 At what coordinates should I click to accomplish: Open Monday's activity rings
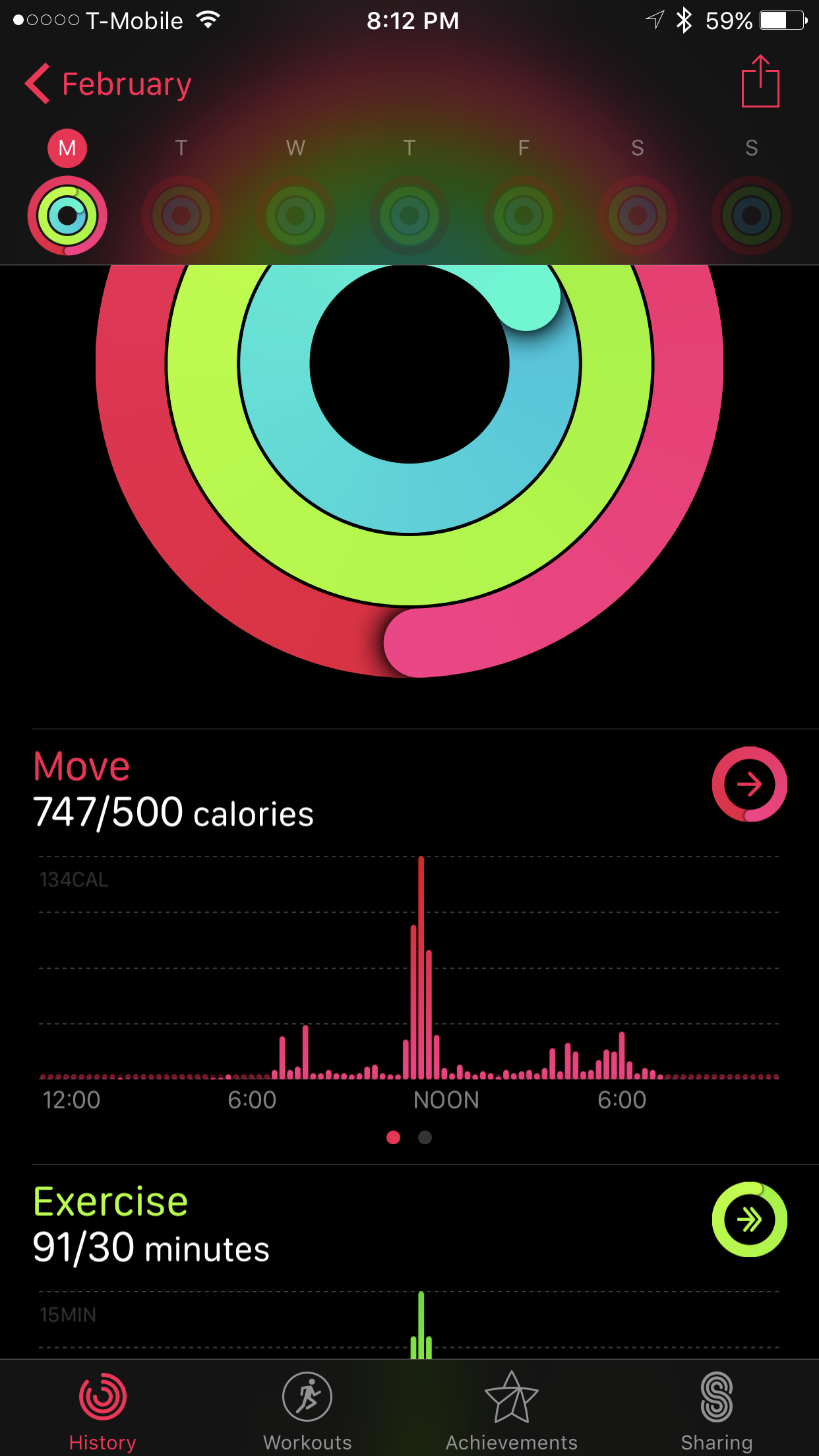[x=67, y=215]
